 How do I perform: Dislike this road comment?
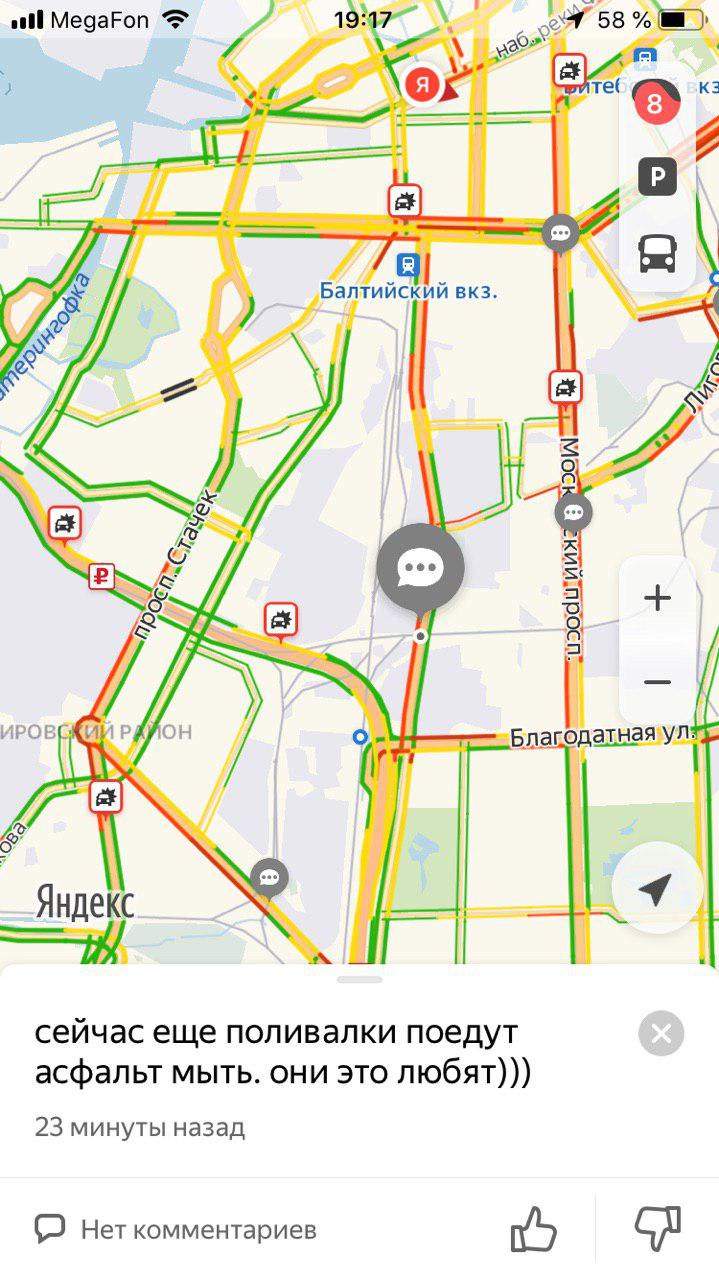657,1228
